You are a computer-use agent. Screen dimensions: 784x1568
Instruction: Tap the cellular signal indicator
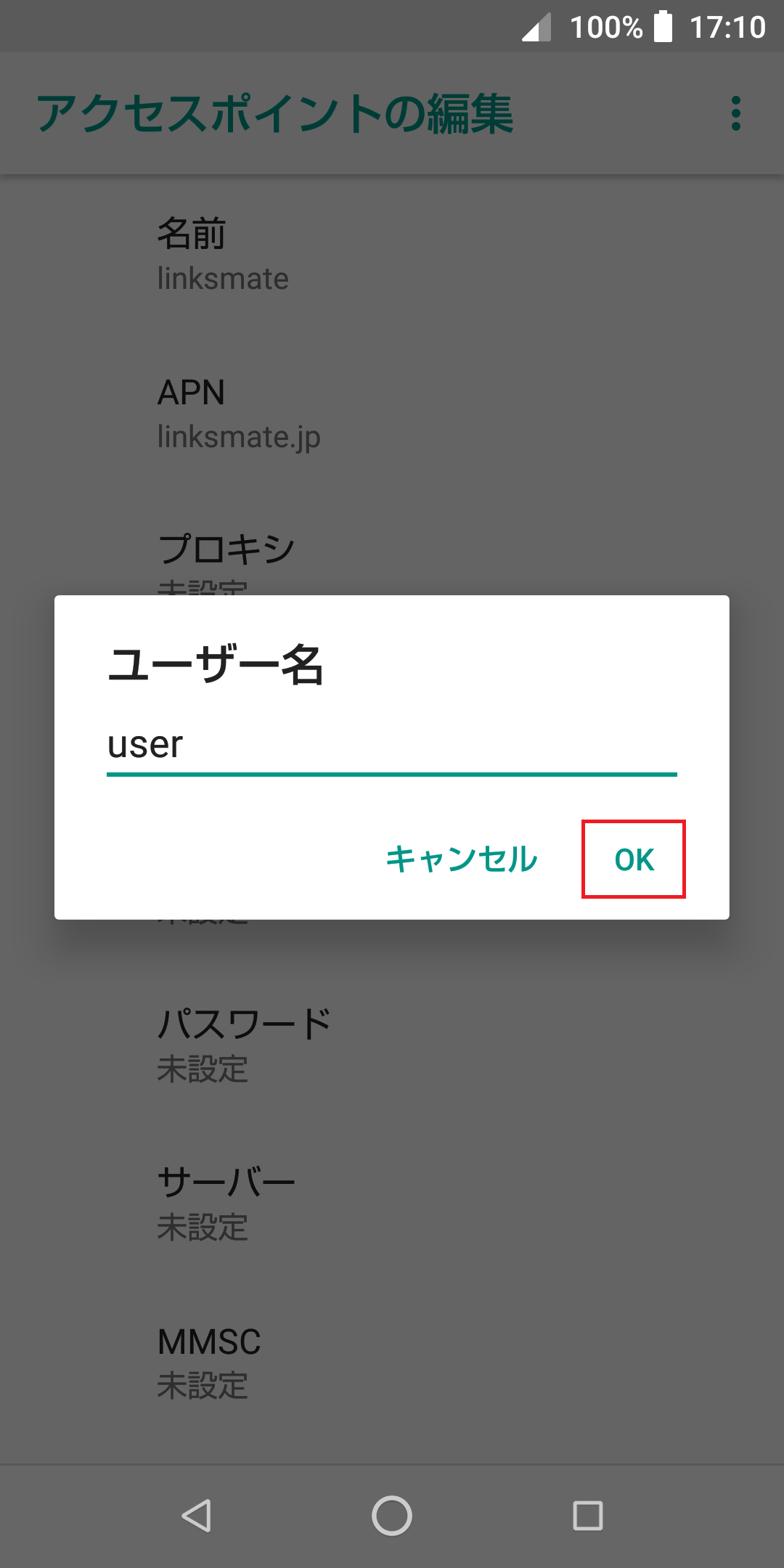[536, 26]
